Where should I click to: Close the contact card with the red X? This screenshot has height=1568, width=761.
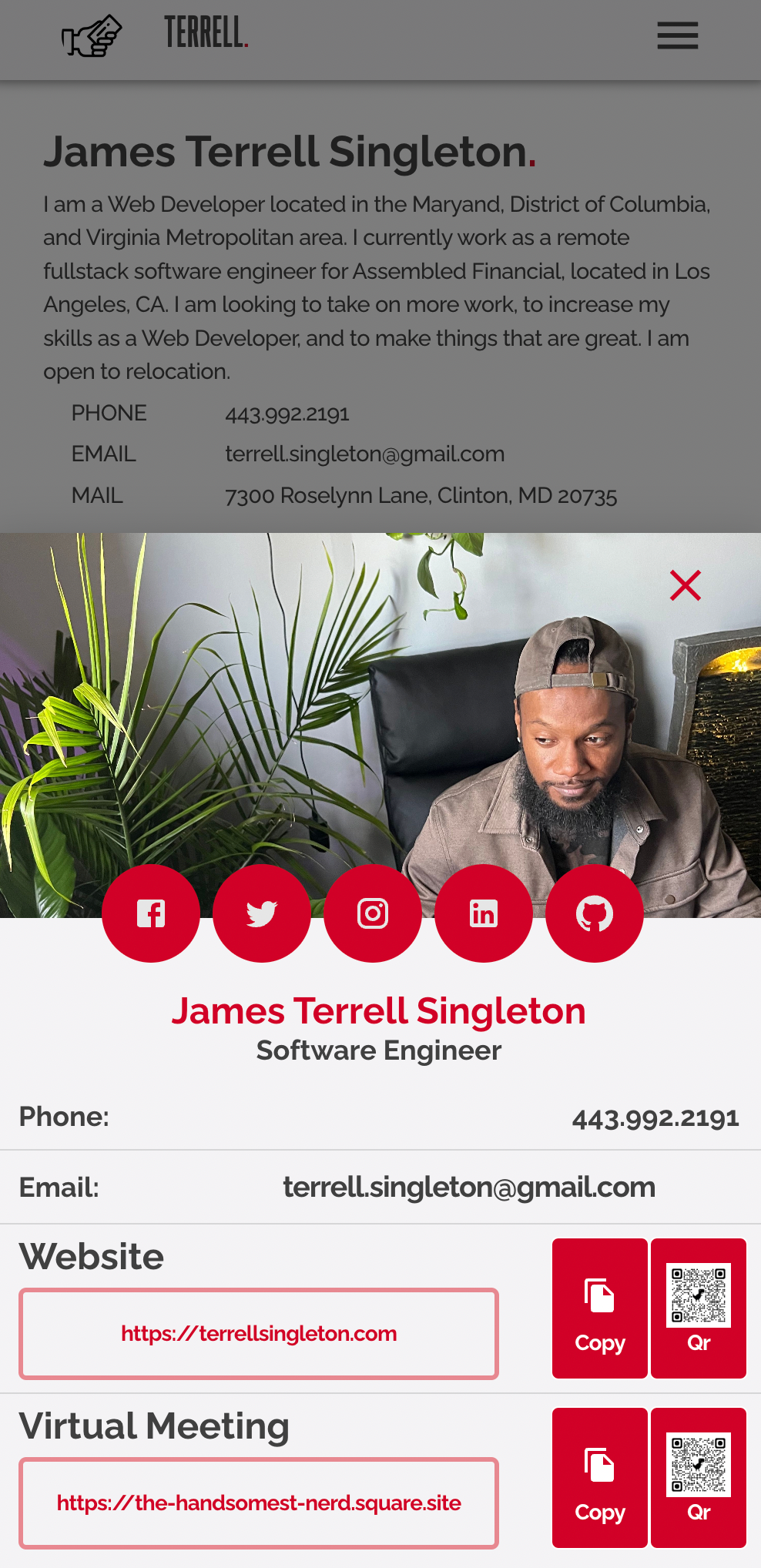tap(685, 585)
